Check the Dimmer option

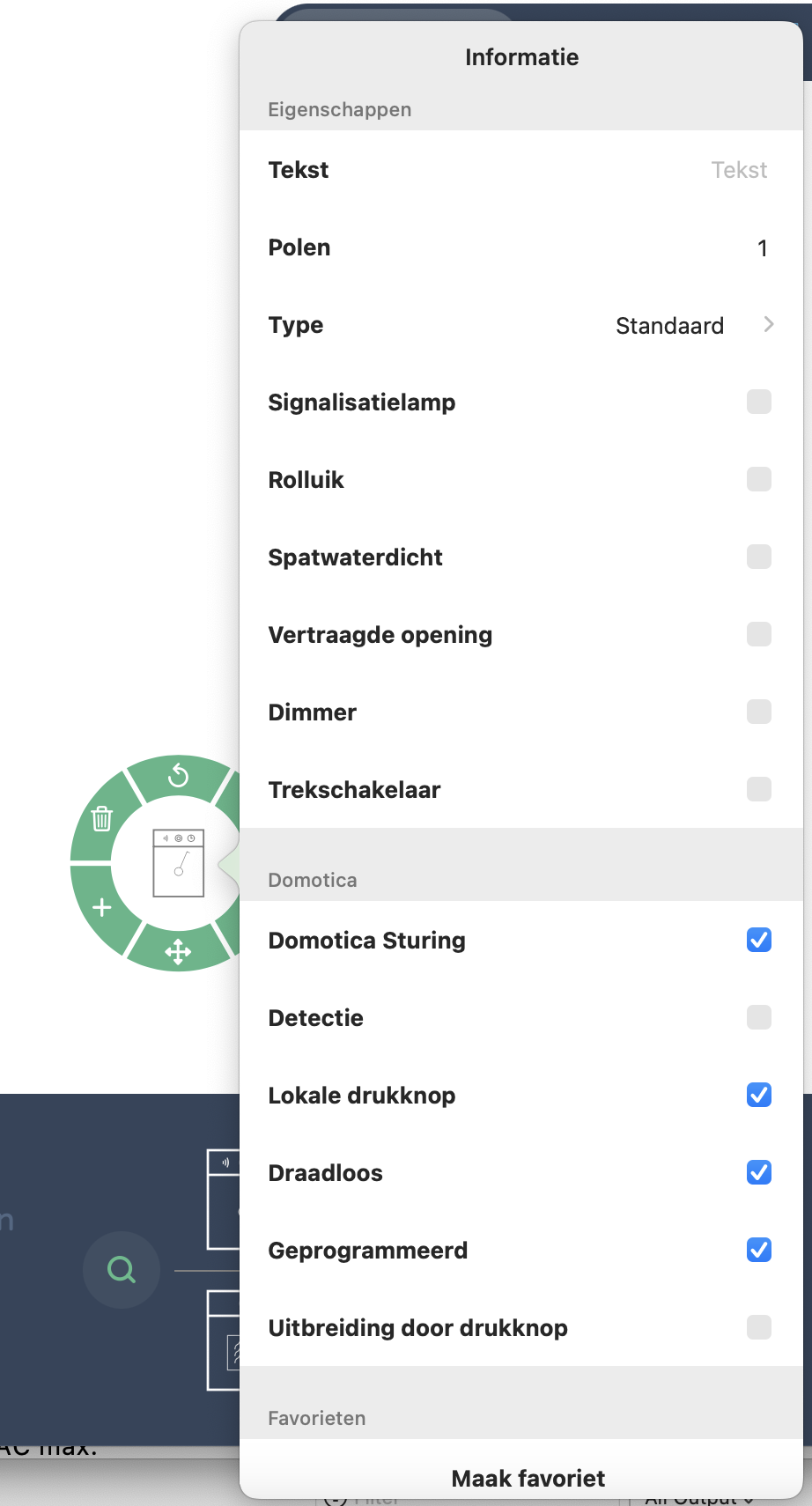click(759, 712)
